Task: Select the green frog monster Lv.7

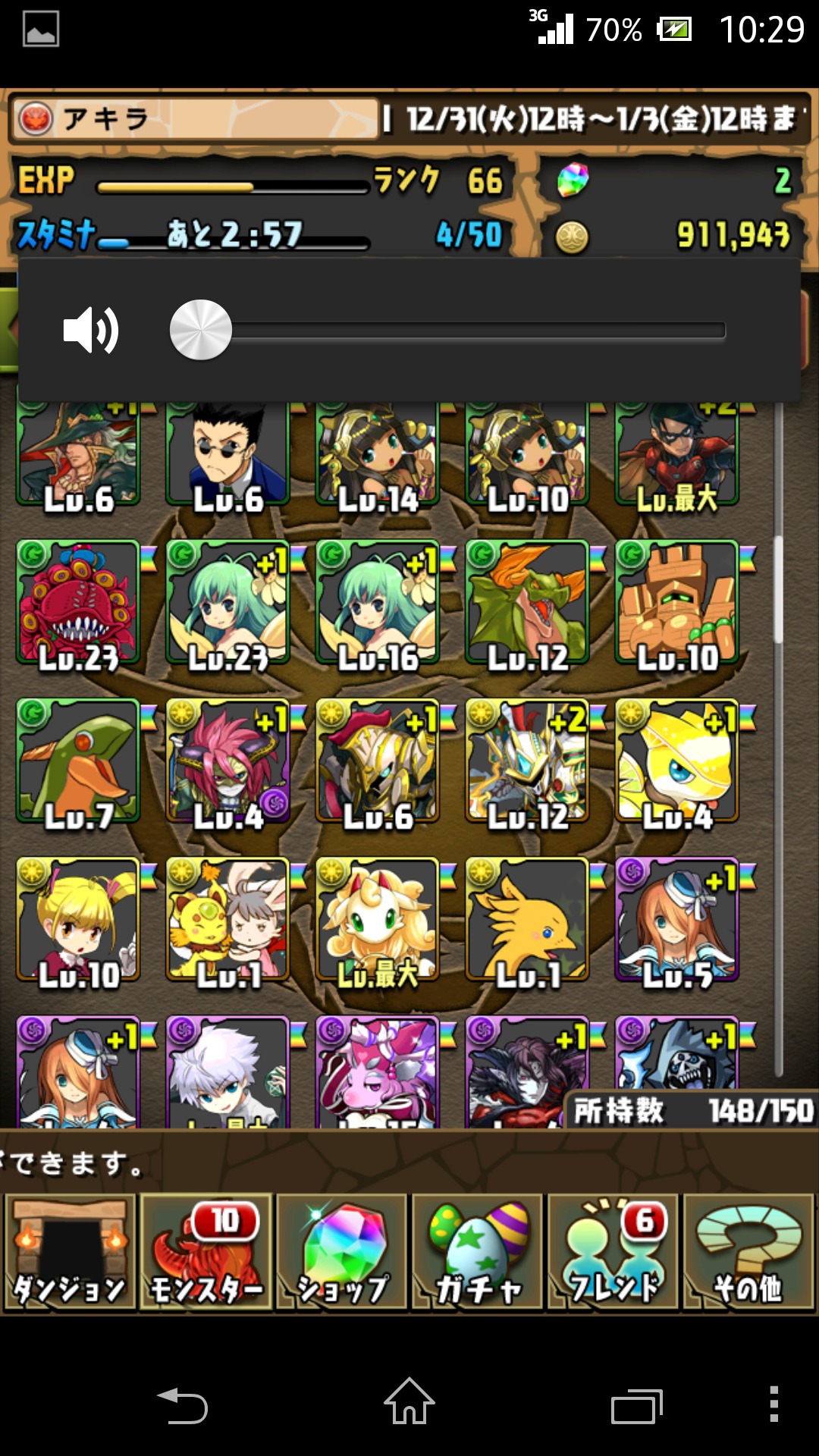Action: tap(78, 761)
